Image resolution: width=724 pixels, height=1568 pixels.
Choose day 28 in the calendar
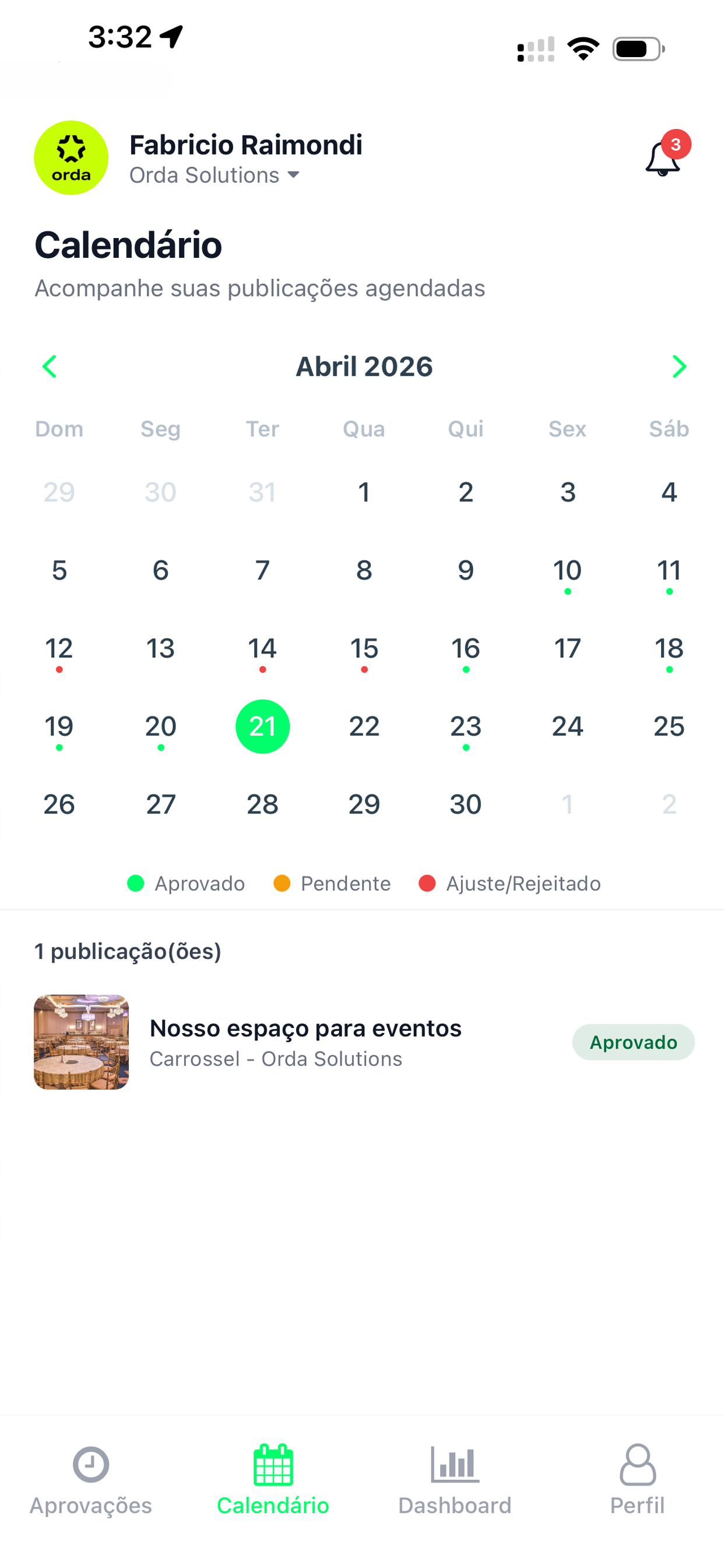(262, 804)
